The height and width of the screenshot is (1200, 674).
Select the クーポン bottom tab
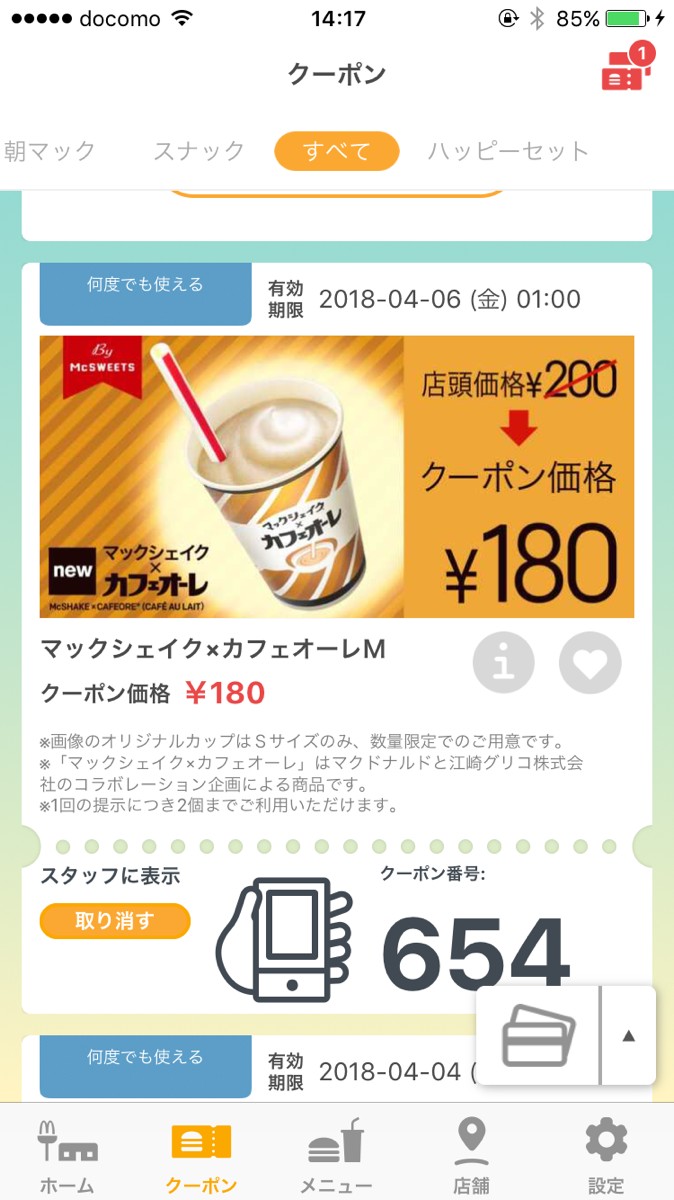pos(202,1155)
